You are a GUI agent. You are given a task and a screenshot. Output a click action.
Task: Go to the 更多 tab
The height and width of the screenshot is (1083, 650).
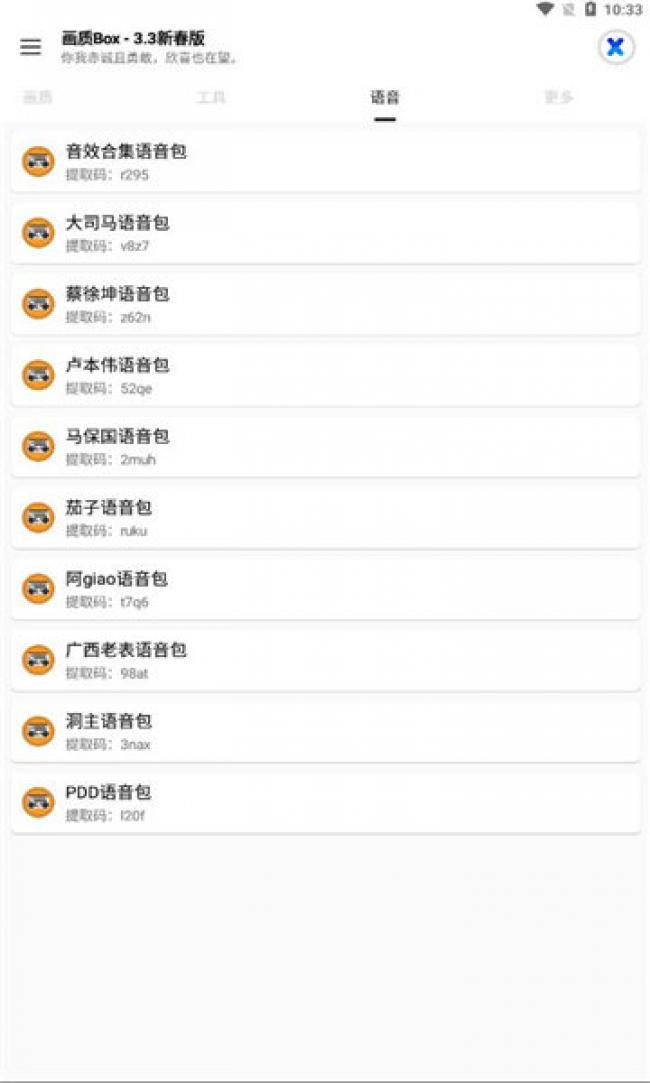click(559, 98)
